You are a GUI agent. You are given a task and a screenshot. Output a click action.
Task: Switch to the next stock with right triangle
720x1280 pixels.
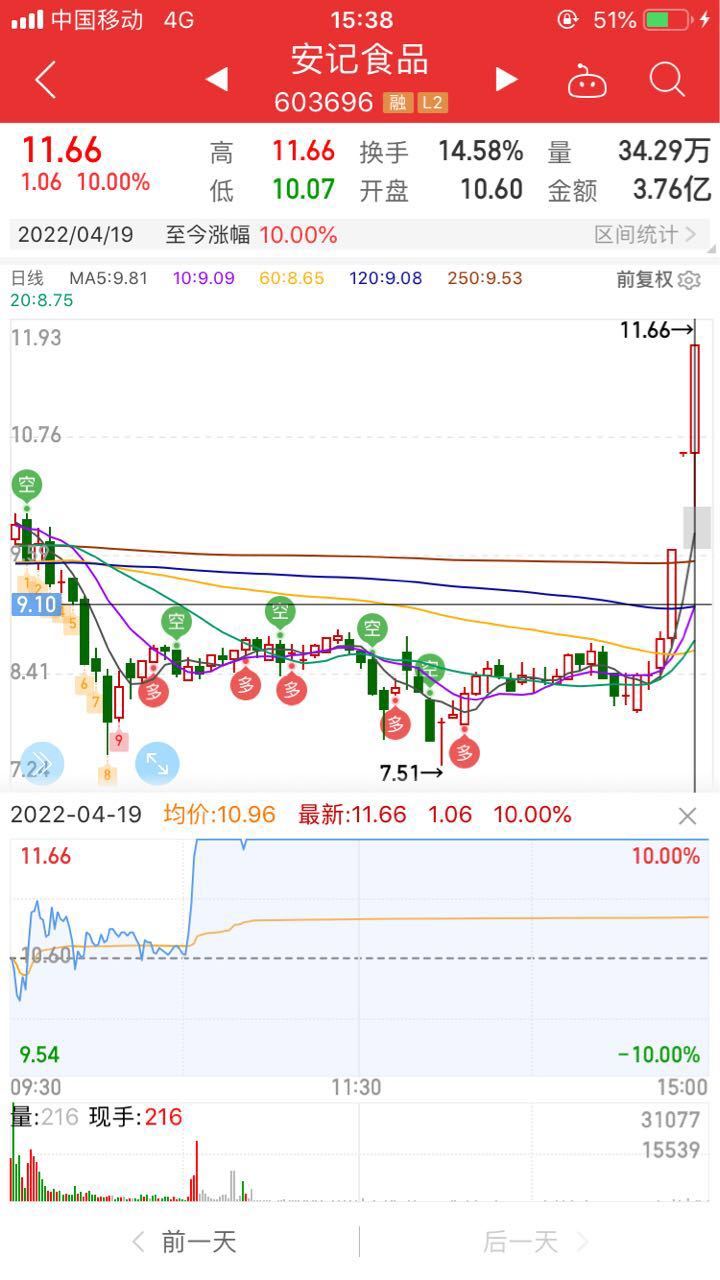click(507, 79)
